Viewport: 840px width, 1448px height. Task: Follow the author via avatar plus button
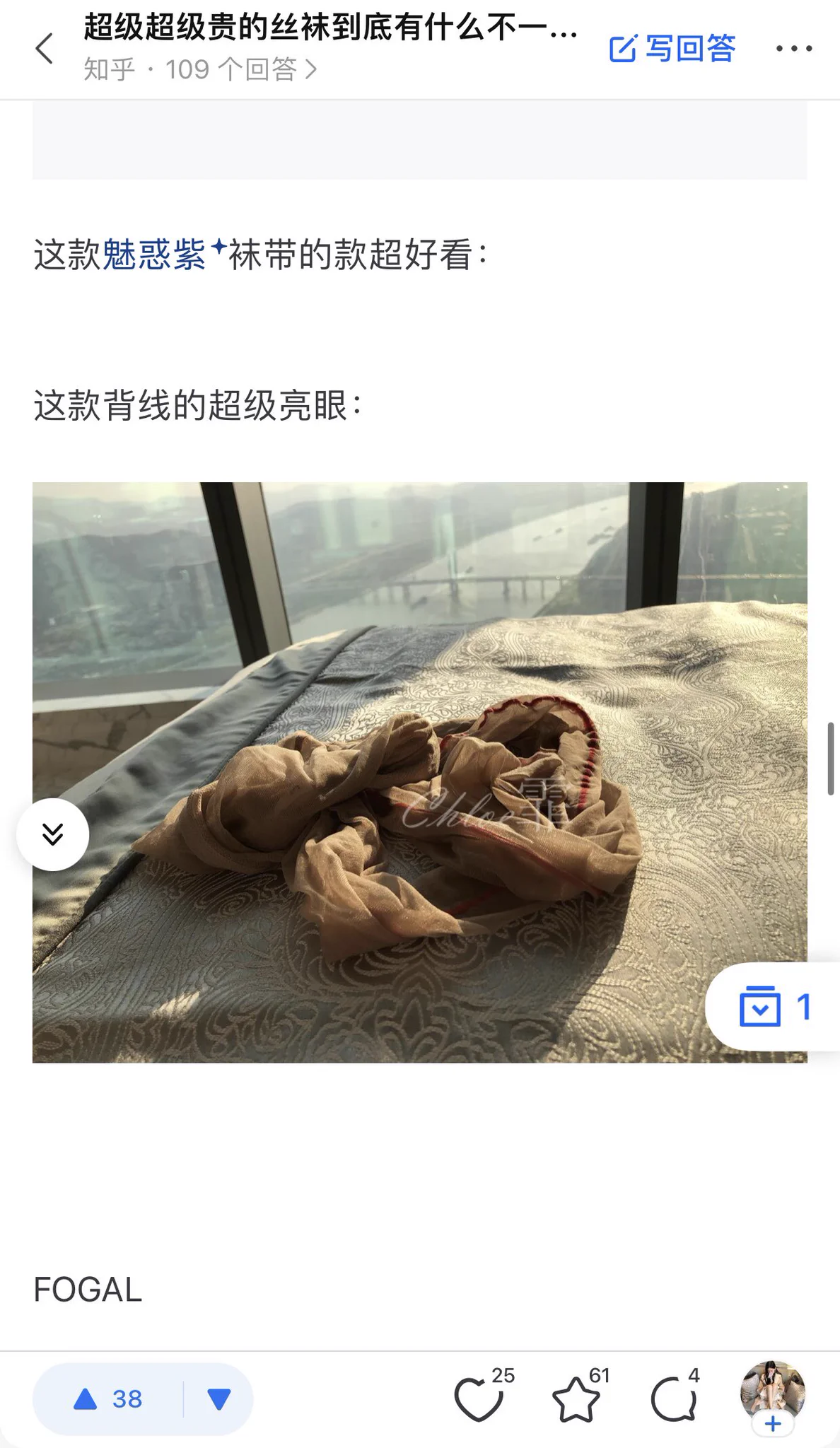[x=772, y=1424]
